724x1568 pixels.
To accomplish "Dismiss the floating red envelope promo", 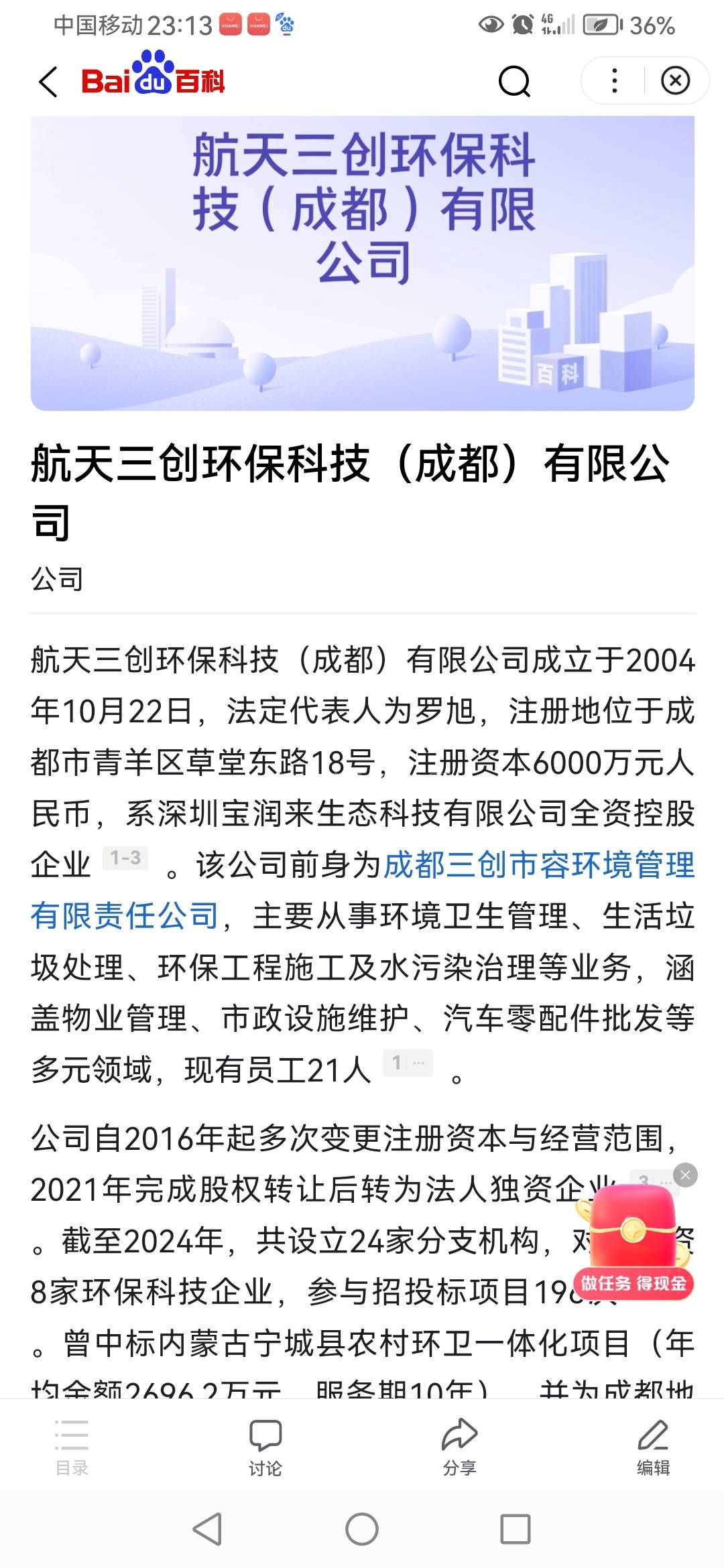I will coord(685,1175).
